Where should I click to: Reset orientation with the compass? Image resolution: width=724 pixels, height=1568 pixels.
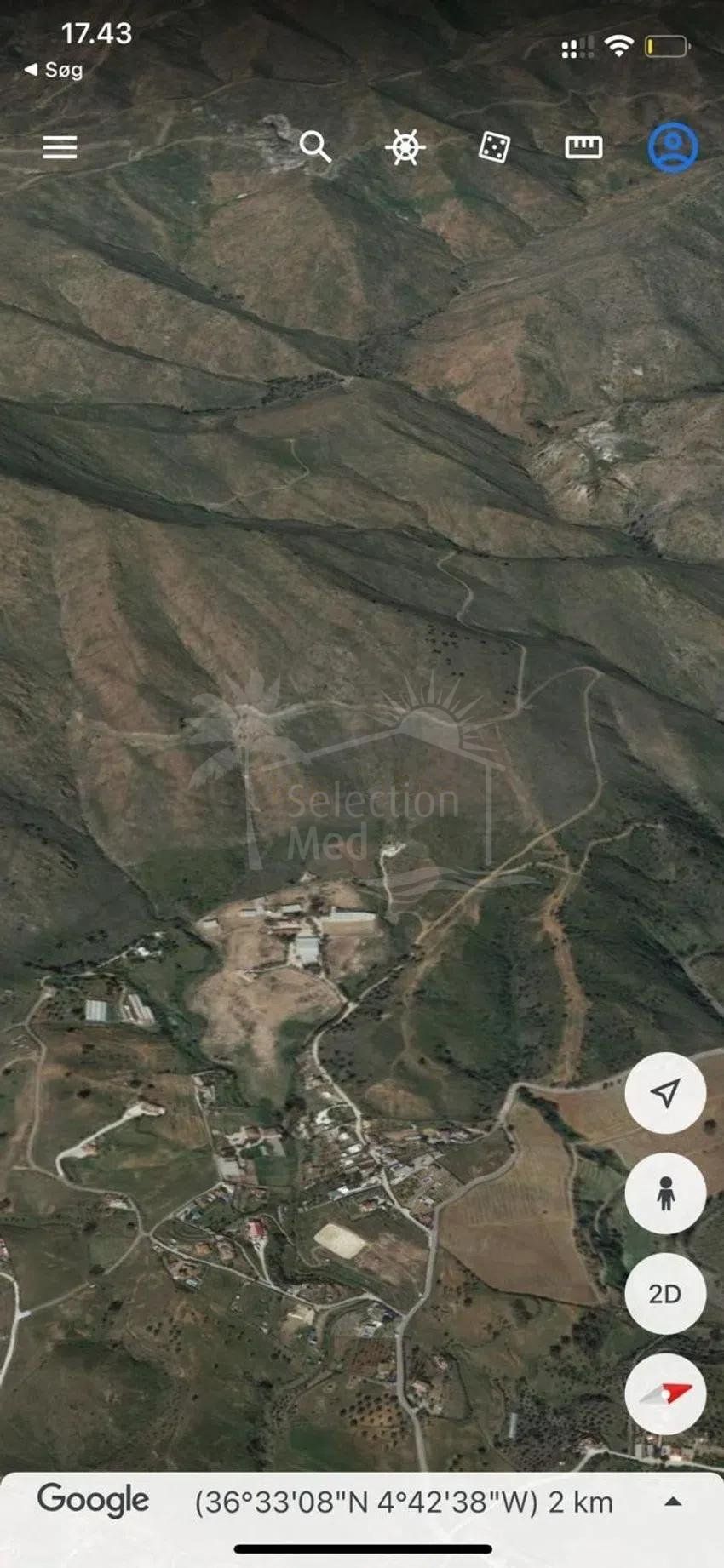665,1394
